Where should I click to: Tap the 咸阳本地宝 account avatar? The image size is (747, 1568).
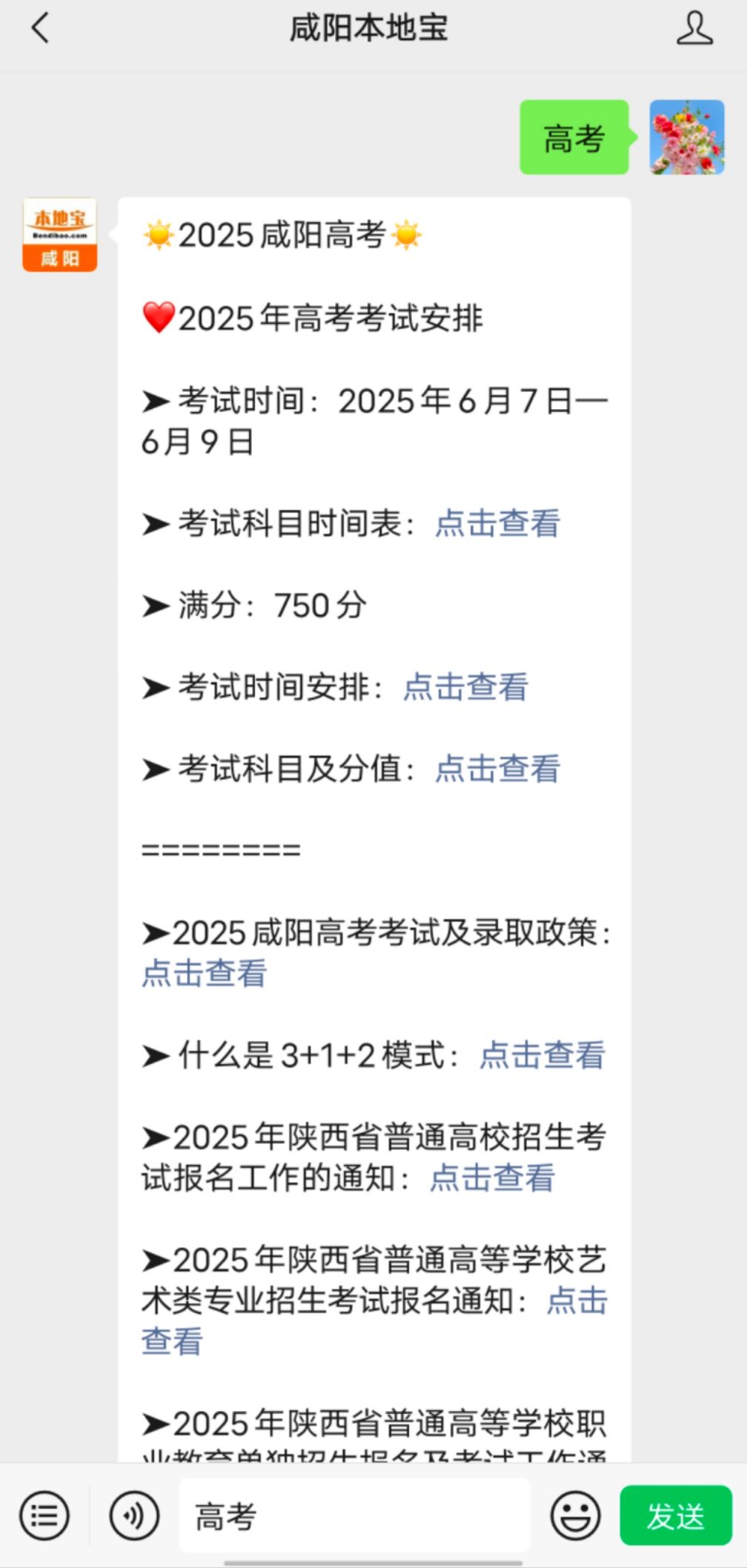click(60, 234)
